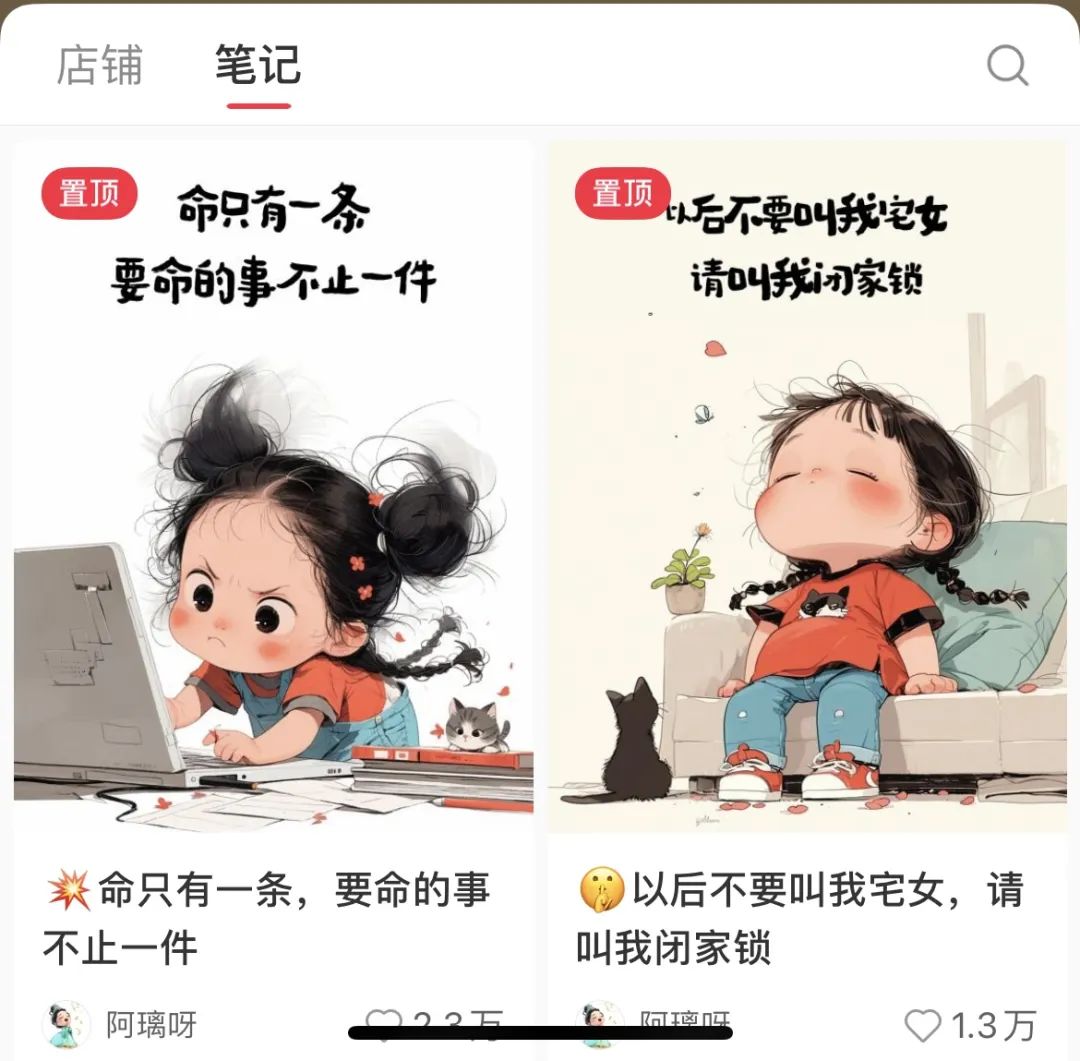Switch to the 店铺 tab
Viewport: 1080px width, 1061px height.
click(x=100, y=66)
